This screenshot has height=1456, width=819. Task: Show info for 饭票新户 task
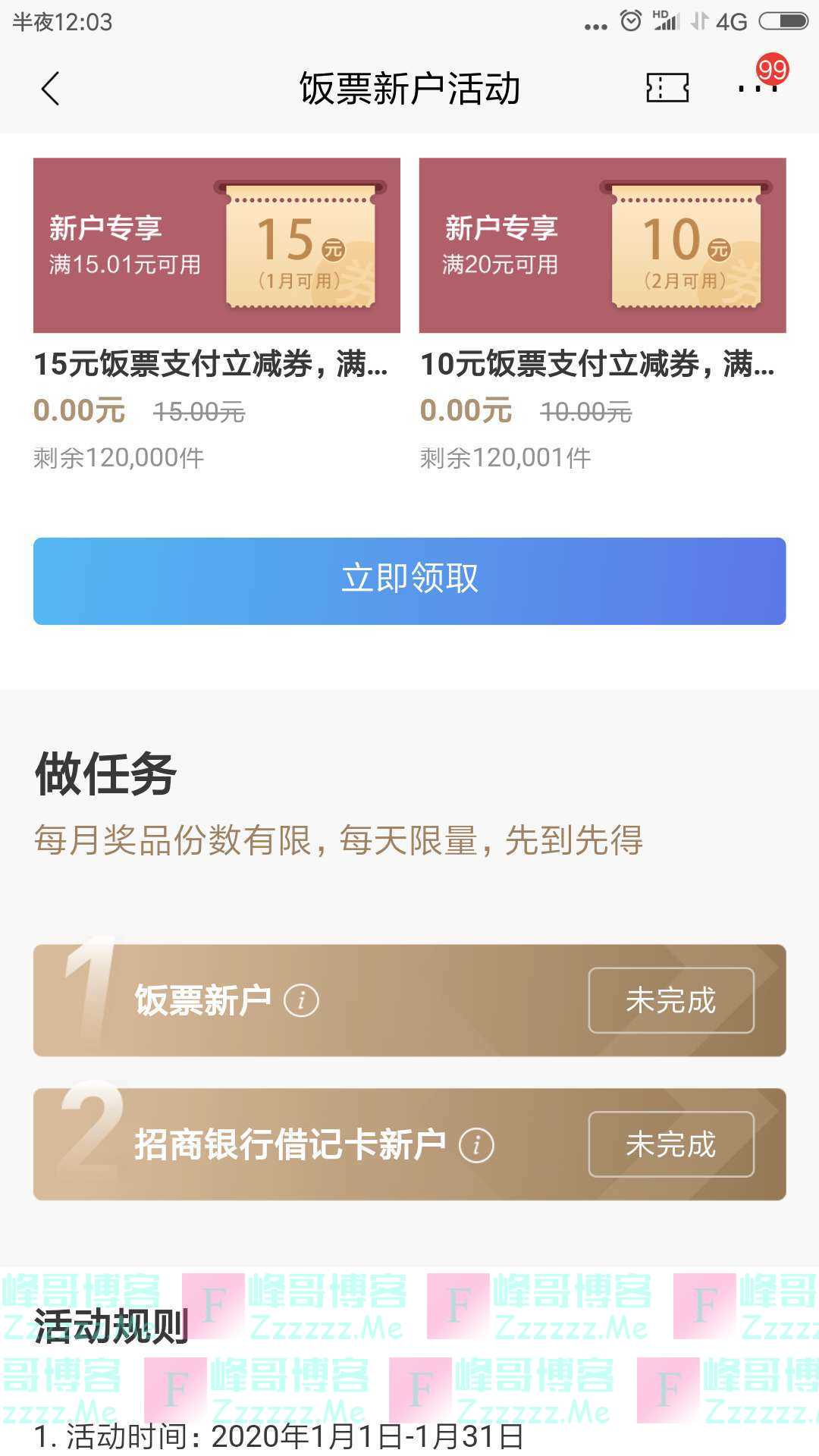(x=301, y=1001)
